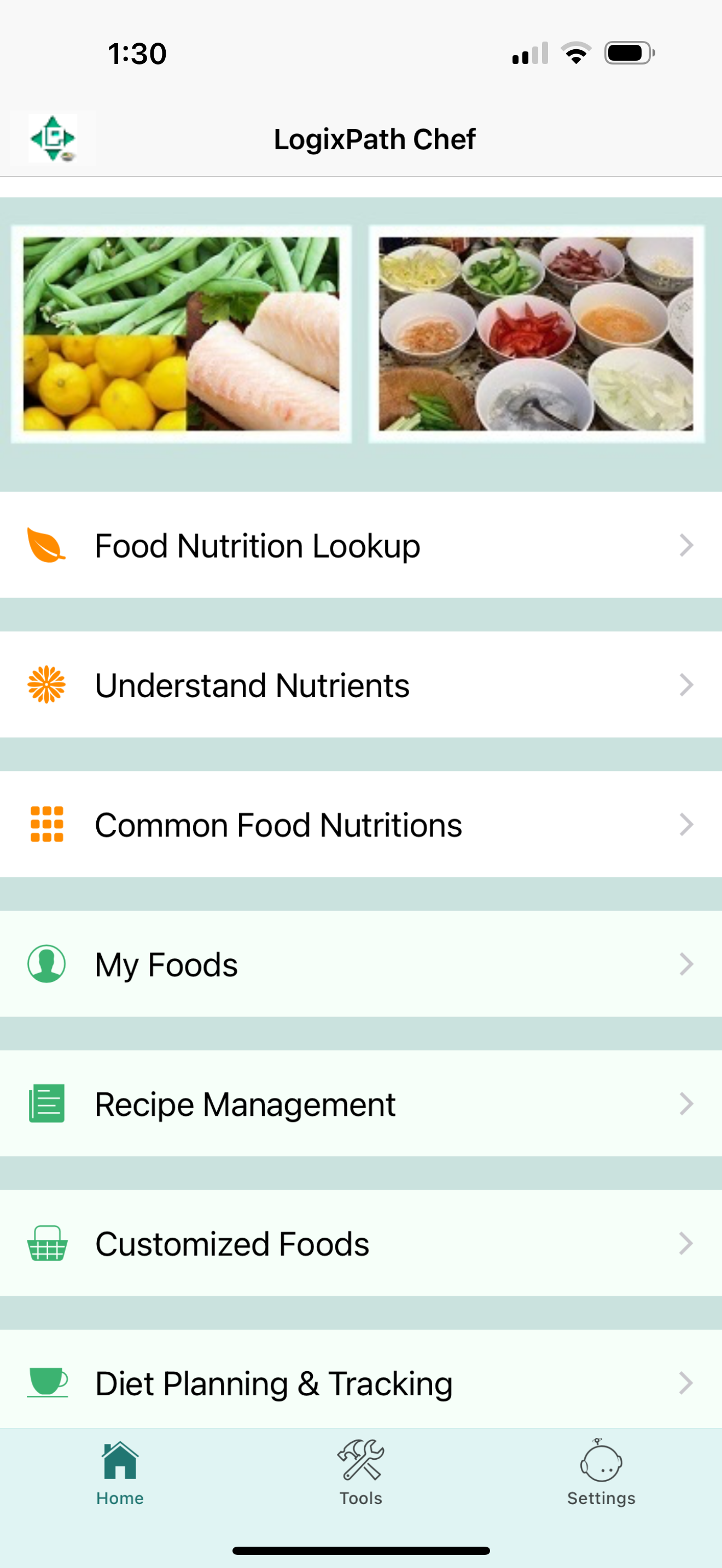Click the wrench and screwdriver Tools icon

pyautogui.click(x=360, y=1461)
